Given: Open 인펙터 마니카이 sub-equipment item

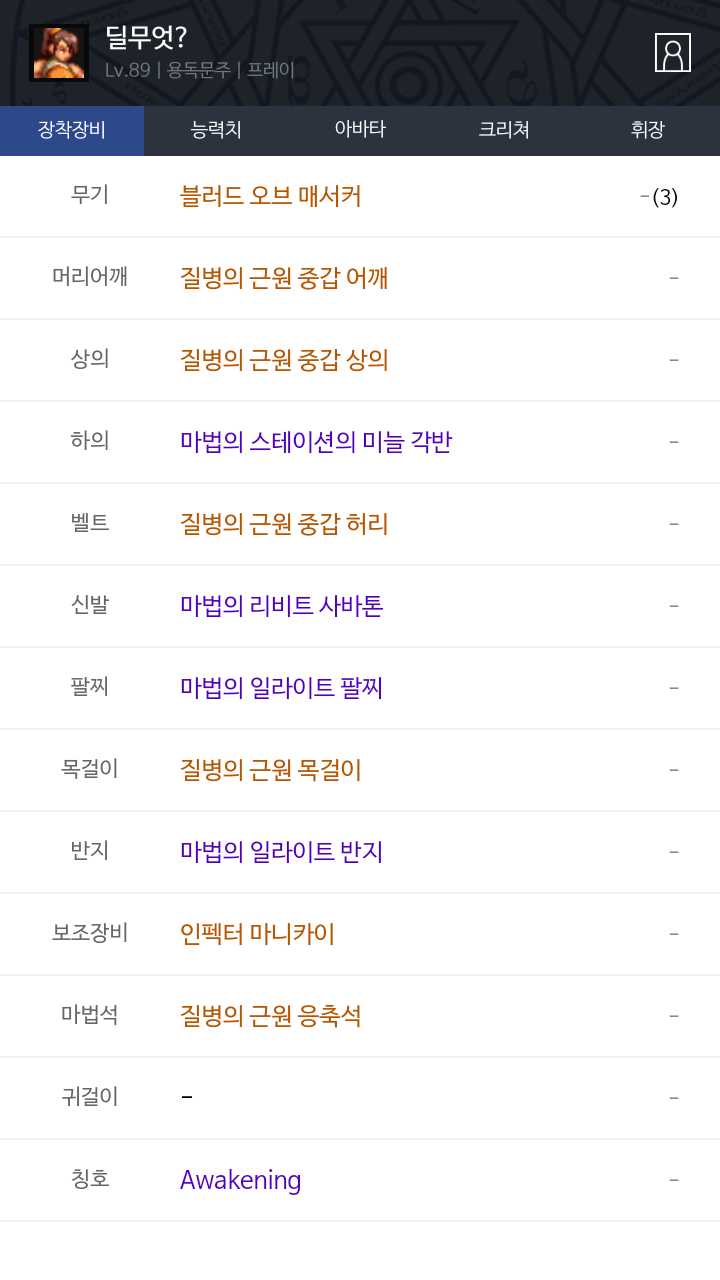Looking at the screenshot, I should click(x=257, y=934).
